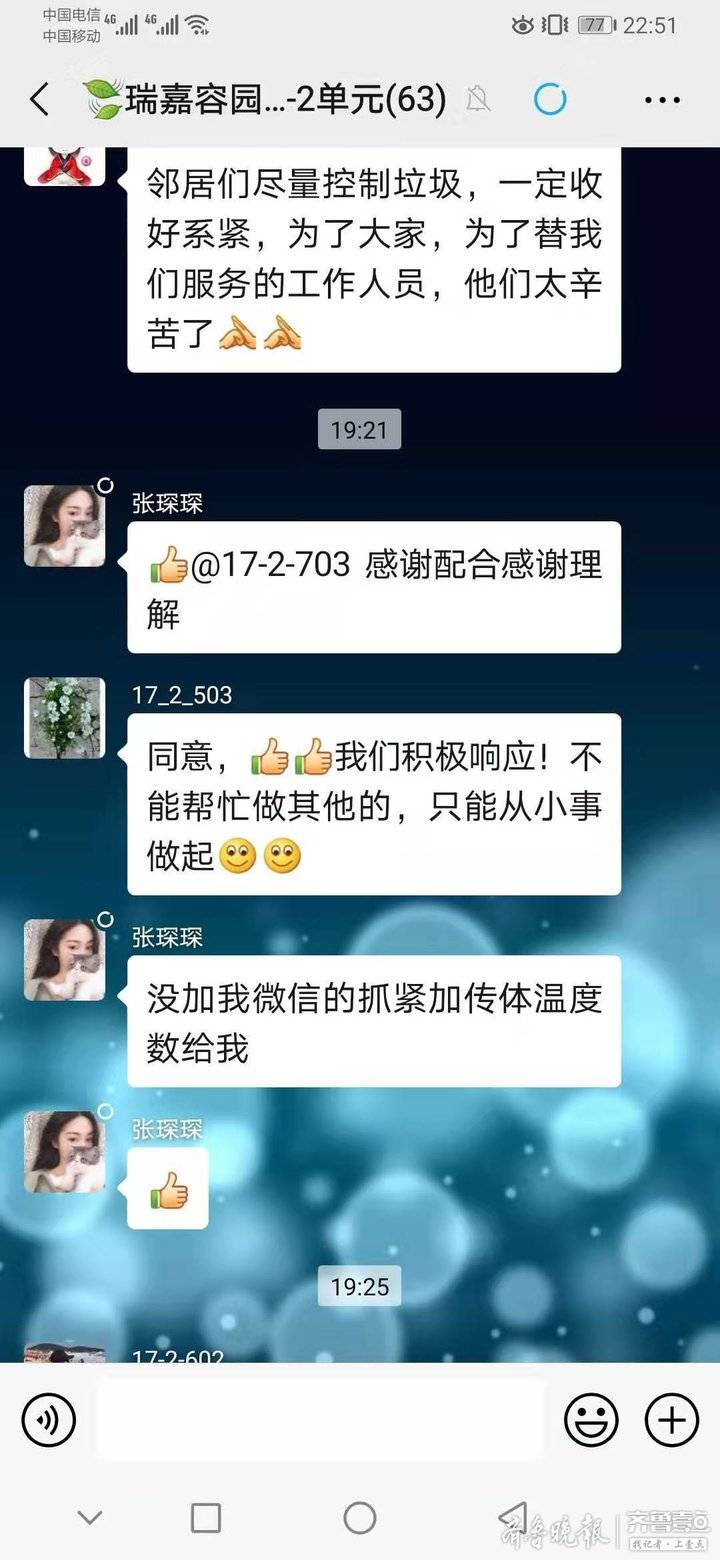Open the profile avatar of 17_2_503
720x1560 pixels.
click(64, 718)
